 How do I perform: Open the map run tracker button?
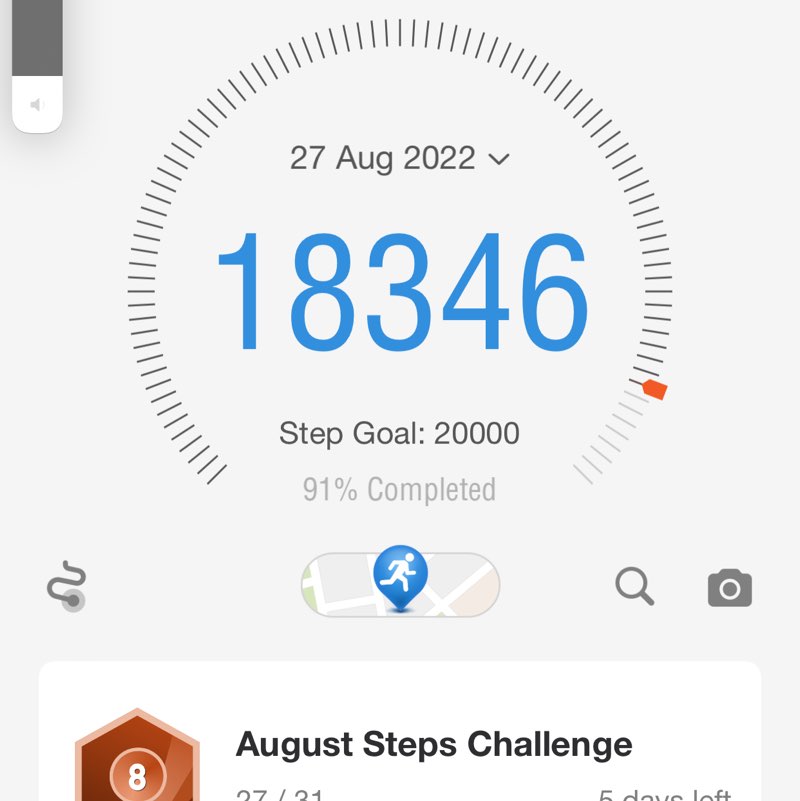coord(400,584)
